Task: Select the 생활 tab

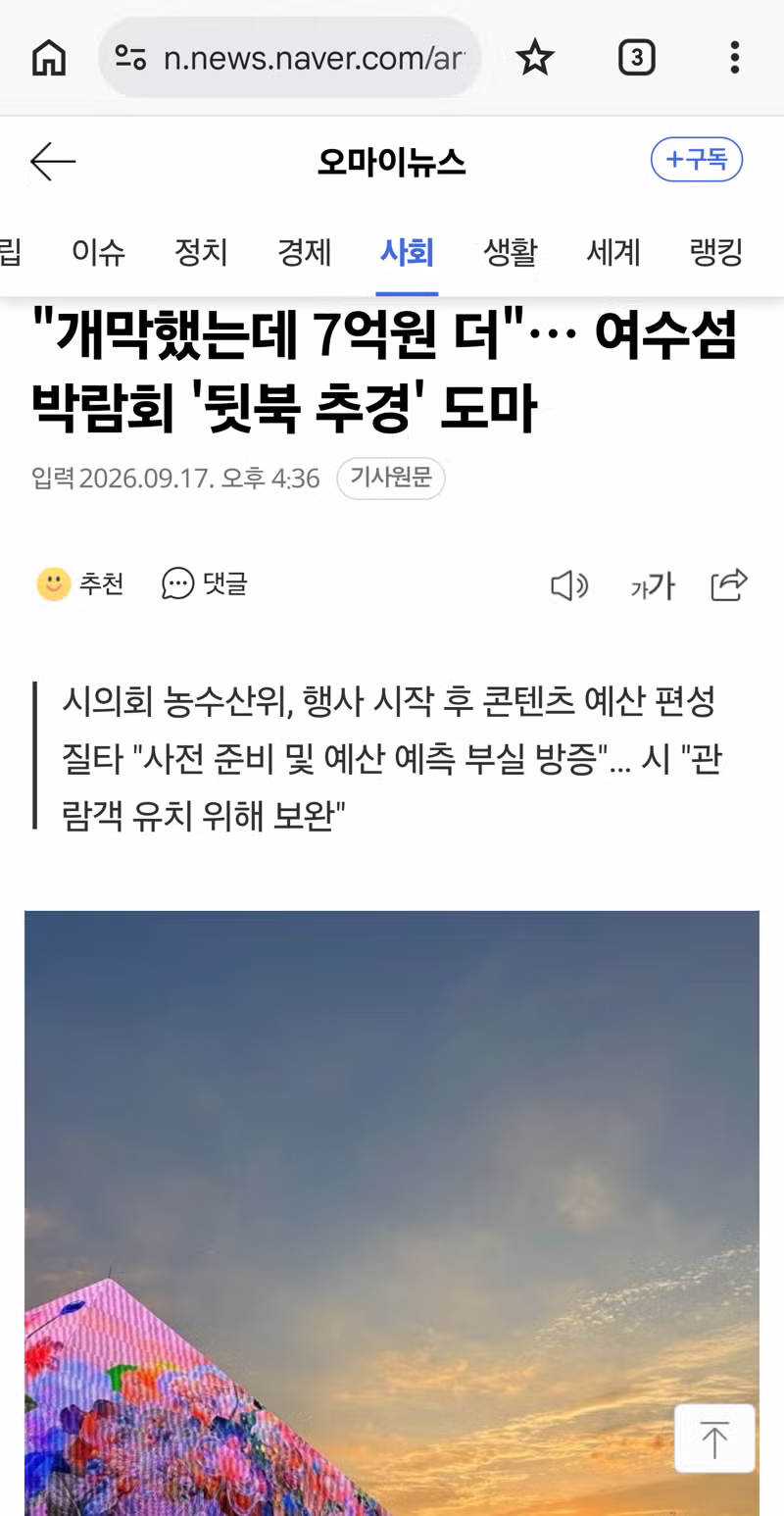Action: point(511,253)
